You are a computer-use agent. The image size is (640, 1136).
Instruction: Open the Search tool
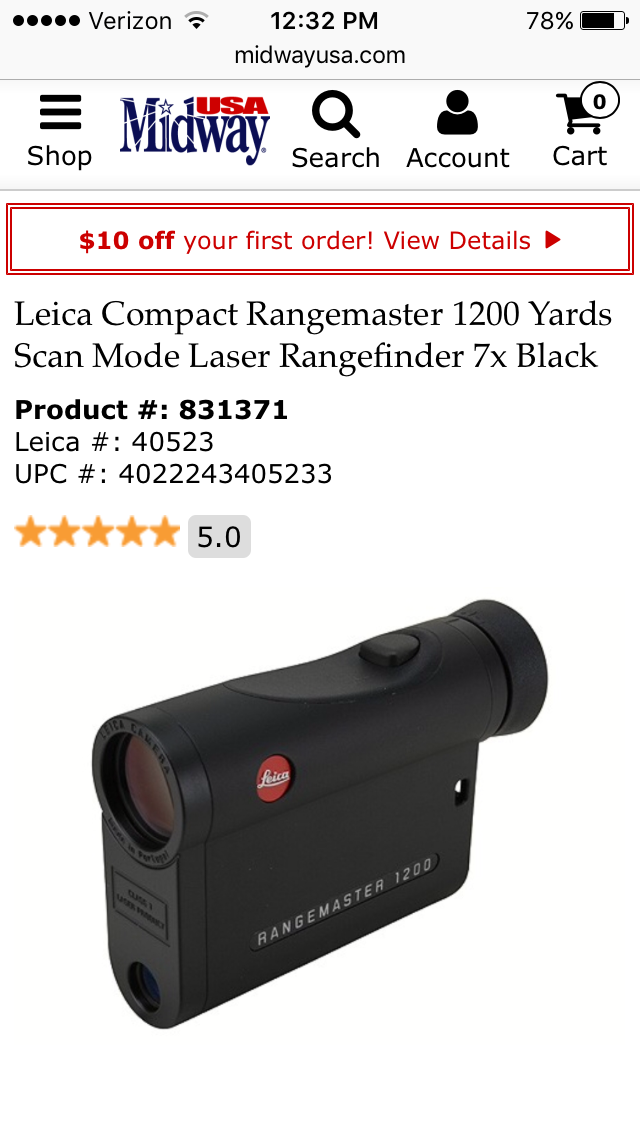336,131
